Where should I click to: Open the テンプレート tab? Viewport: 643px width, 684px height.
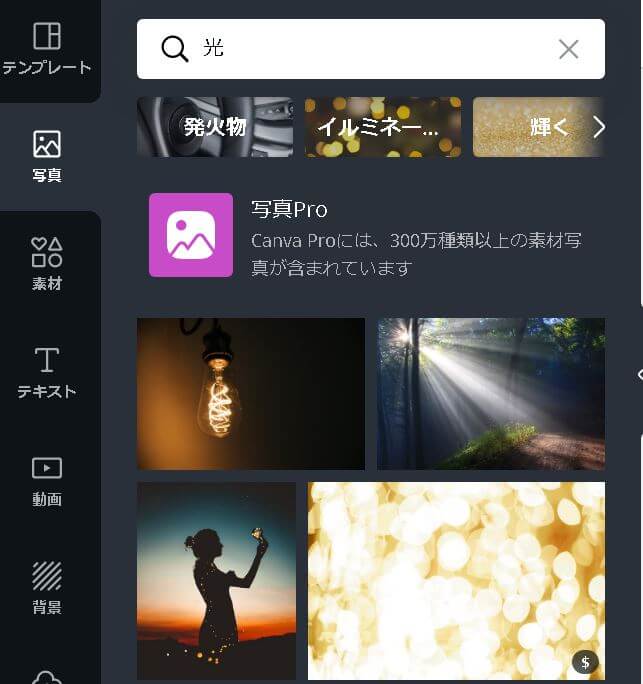pyautogui.click(x=47, y=48)
